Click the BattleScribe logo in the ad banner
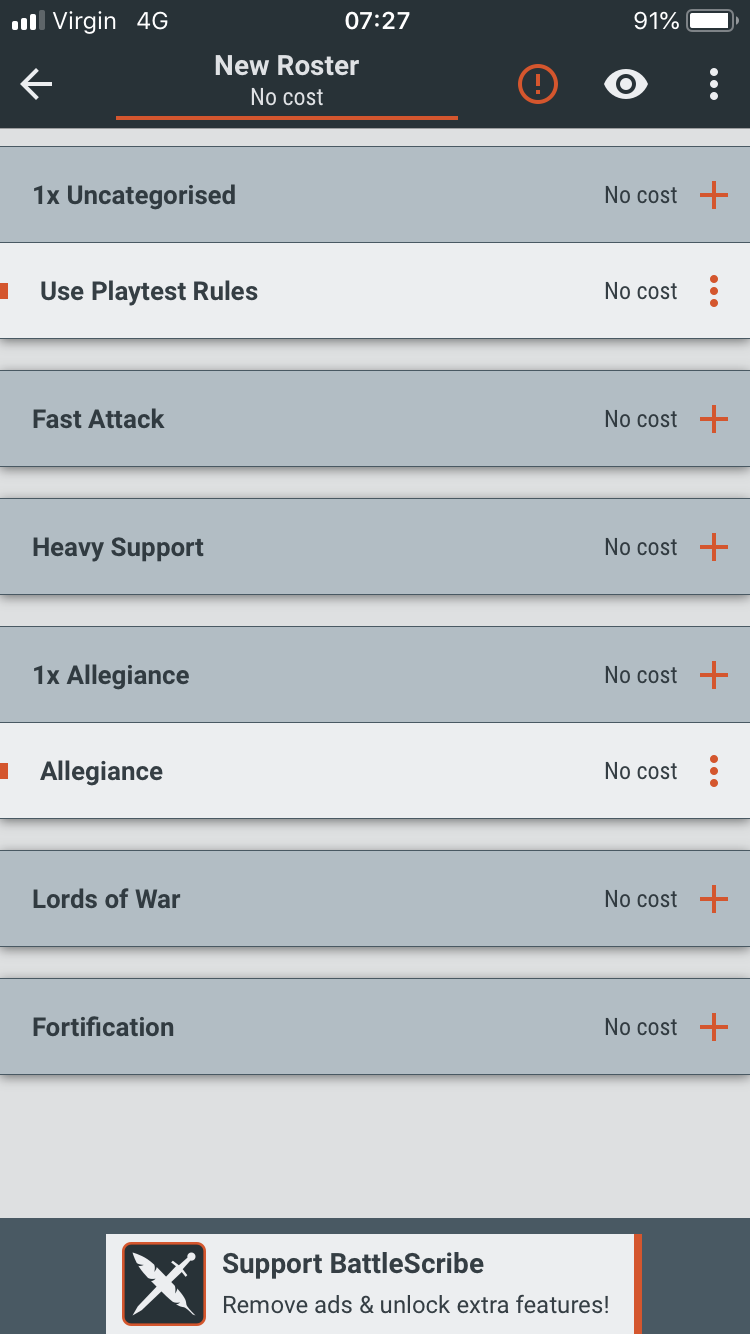This screenshot has height=1334, width=750. (163, 1283)
